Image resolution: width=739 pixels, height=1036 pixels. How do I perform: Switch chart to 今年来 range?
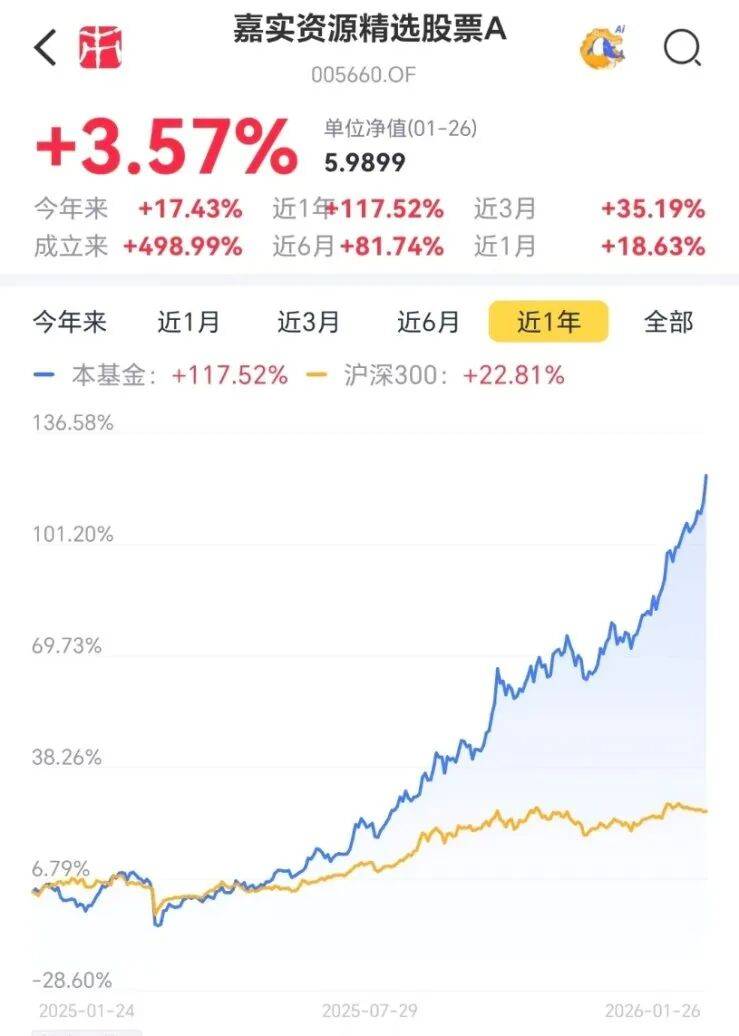click(70, 322)
